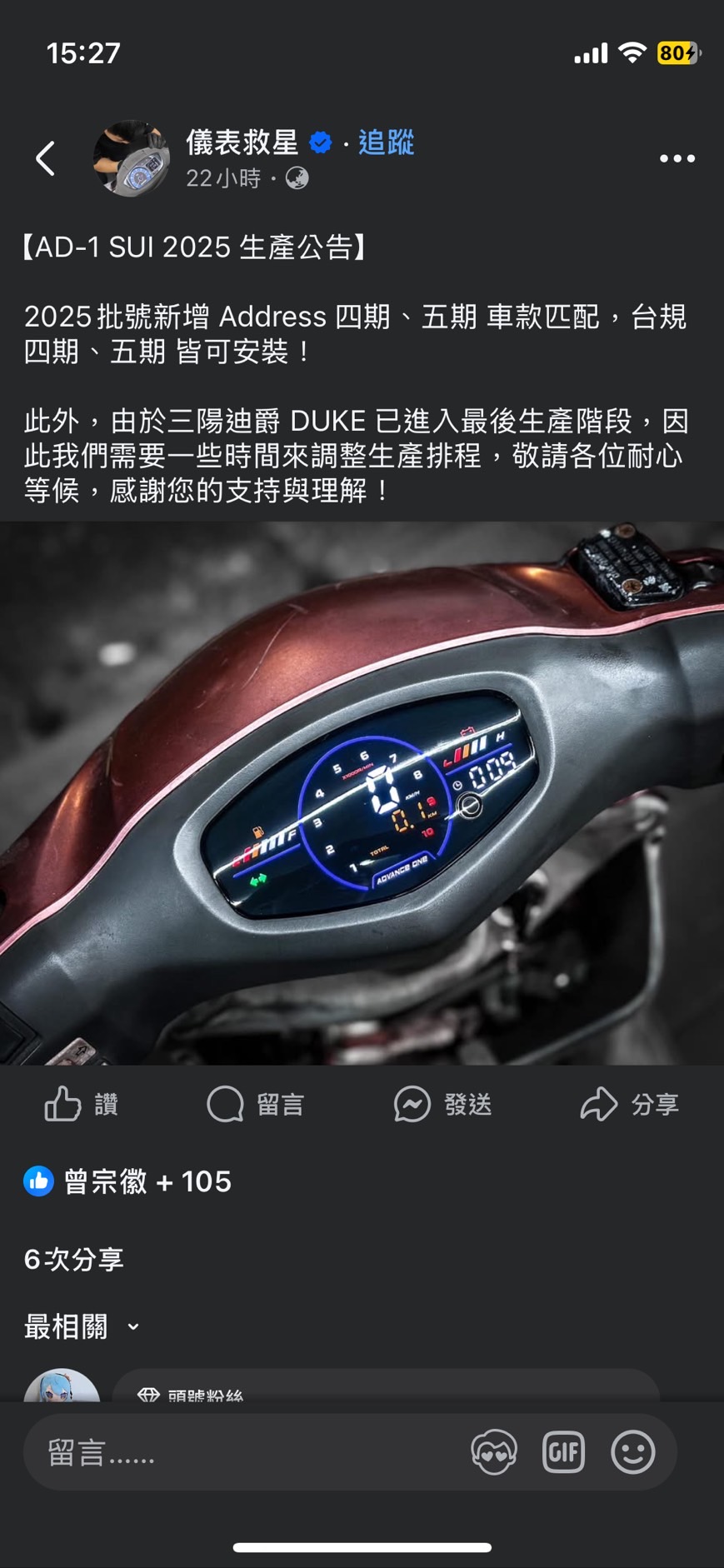This screenshot has width=724, height=1568.
Task: Open the avatar sticker picker
Action: (494, 1452)
